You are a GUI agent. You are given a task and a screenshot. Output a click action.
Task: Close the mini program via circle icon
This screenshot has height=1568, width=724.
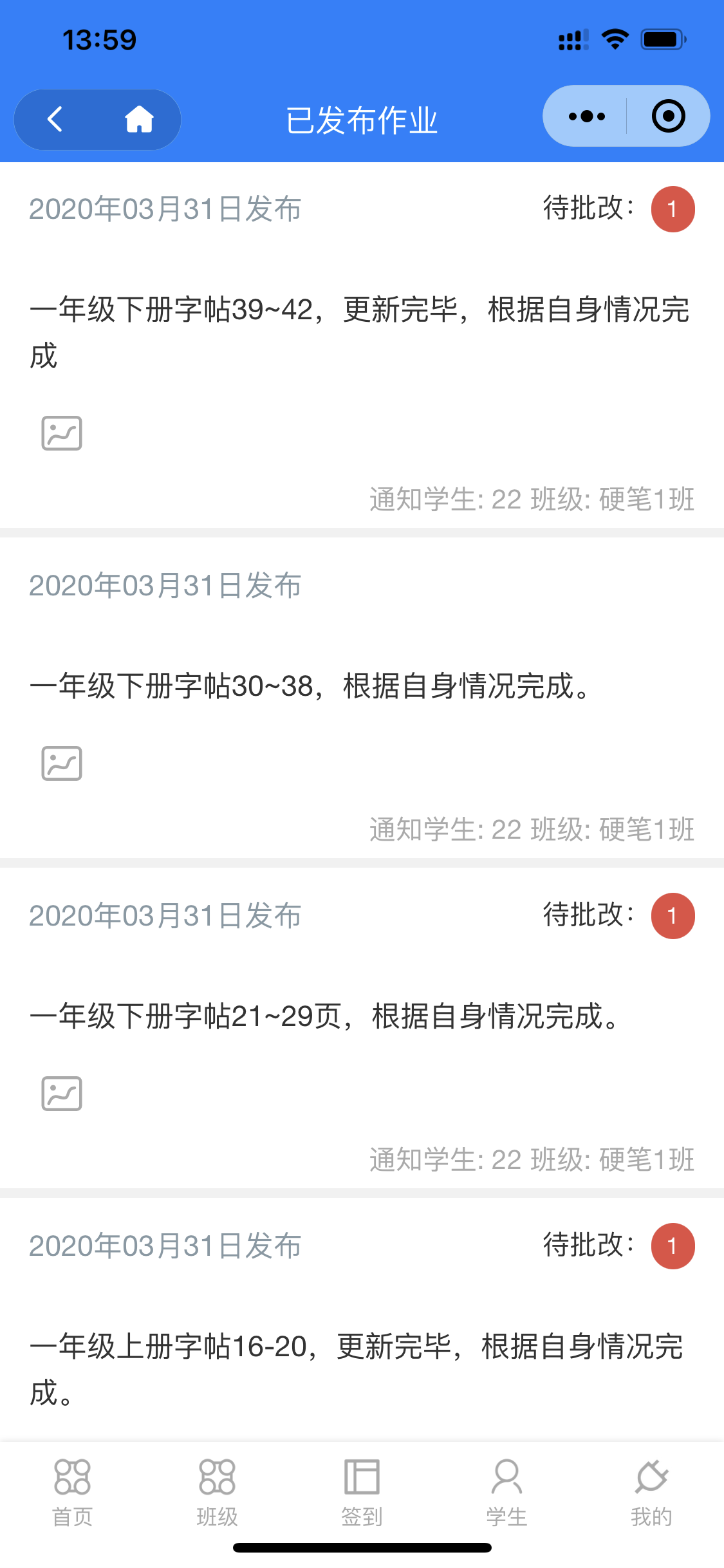pos(668,117)
